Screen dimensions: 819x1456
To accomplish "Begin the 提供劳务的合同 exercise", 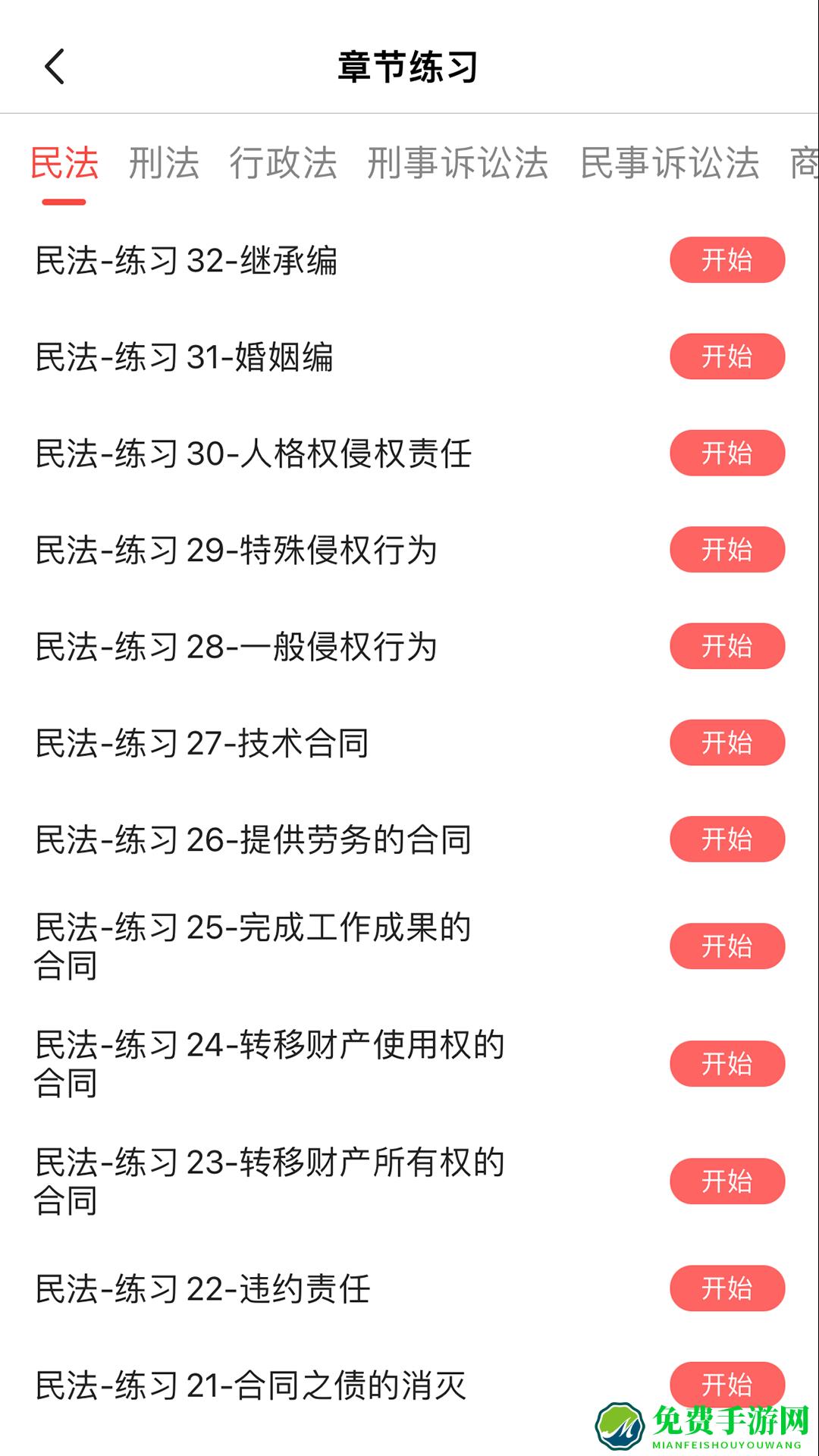I will (726, 839).
